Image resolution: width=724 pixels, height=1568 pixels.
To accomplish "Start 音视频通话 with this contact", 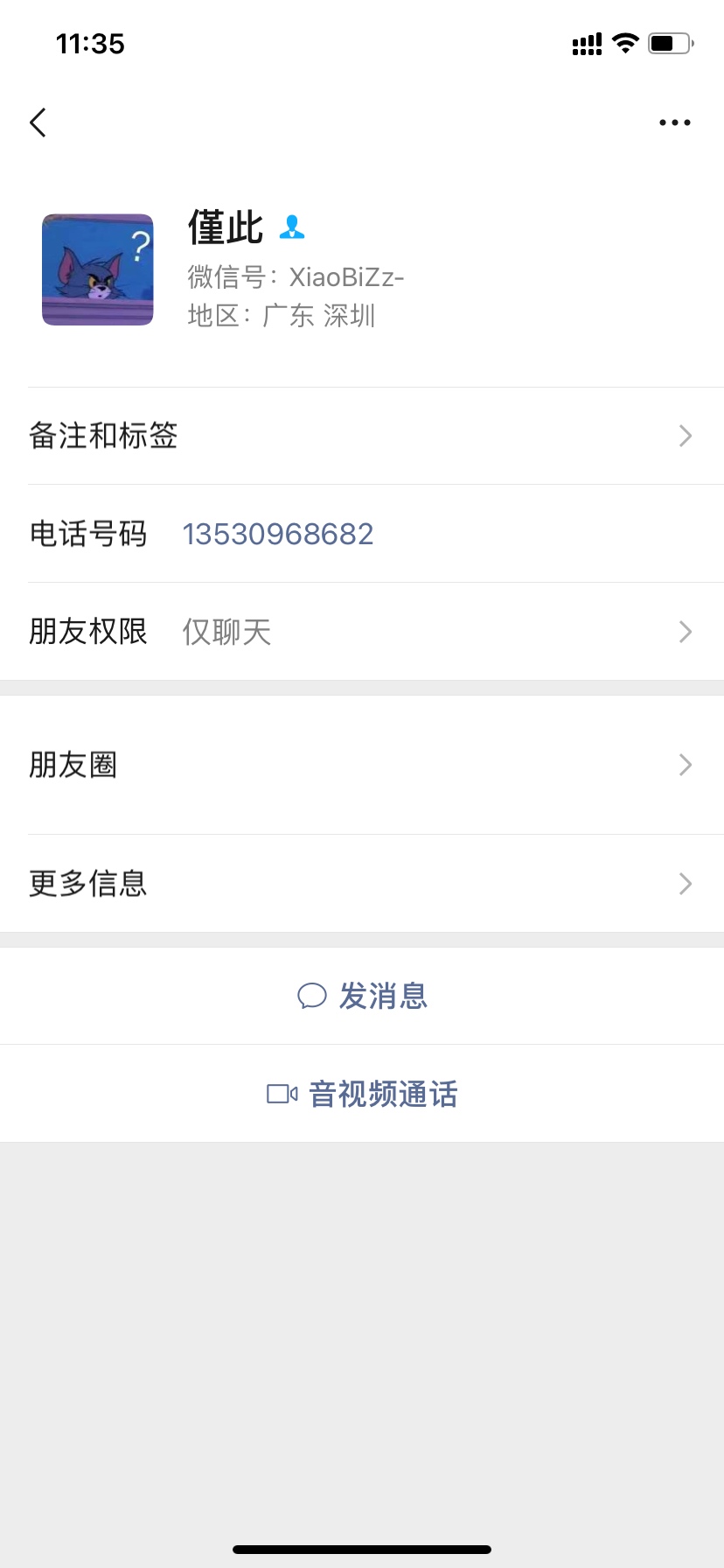I will [362, 1094].
